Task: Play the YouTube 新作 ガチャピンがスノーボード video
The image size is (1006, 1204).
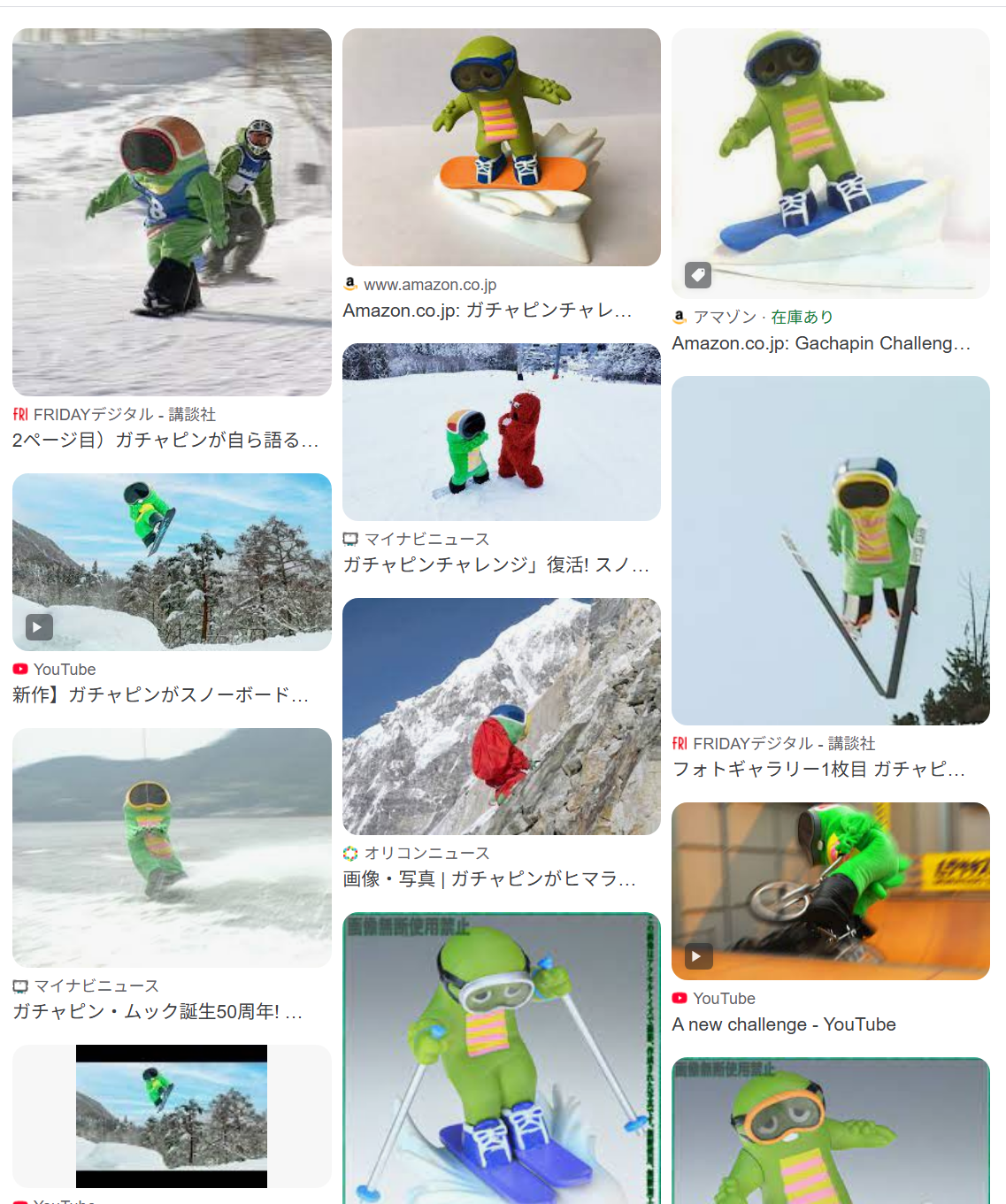Action: pyautogui.click(x=172, y=562)
